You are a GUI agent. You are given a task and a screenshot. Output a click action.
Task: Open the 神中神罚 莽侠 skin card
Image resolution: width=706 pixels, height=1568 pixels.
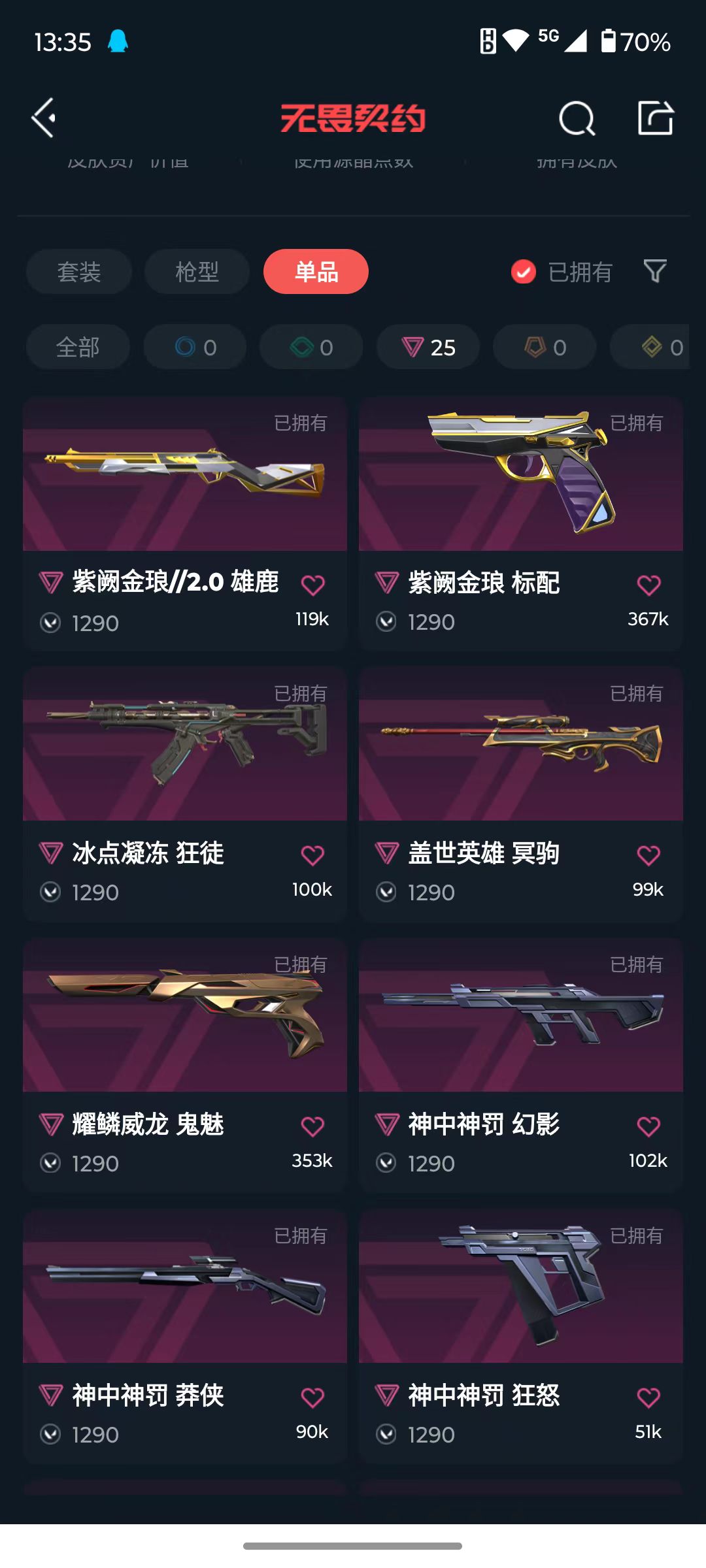[x=185, y=1337]
